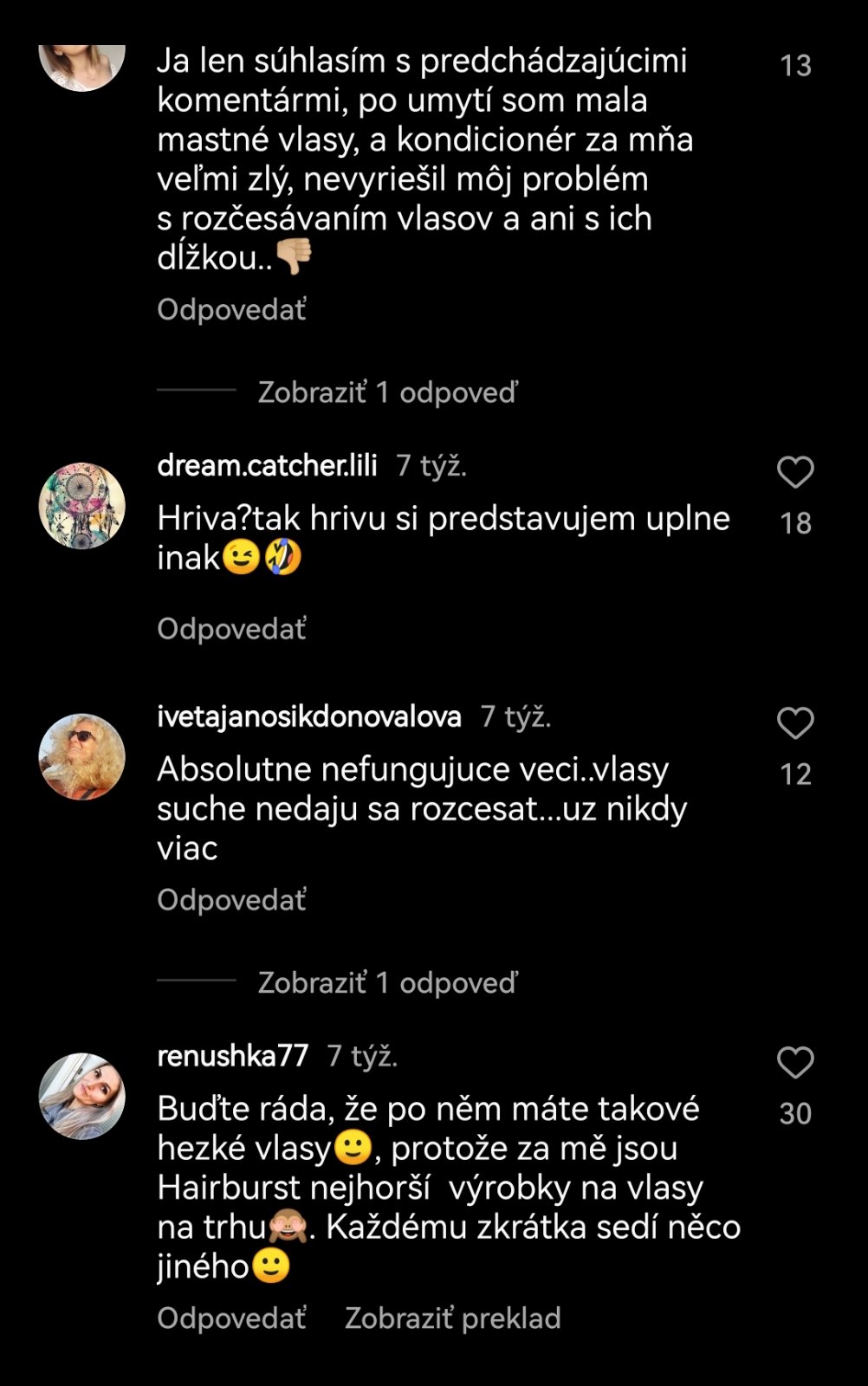
Task: Open renushka77's profile via username
Action: click(x=232, y=1056)
